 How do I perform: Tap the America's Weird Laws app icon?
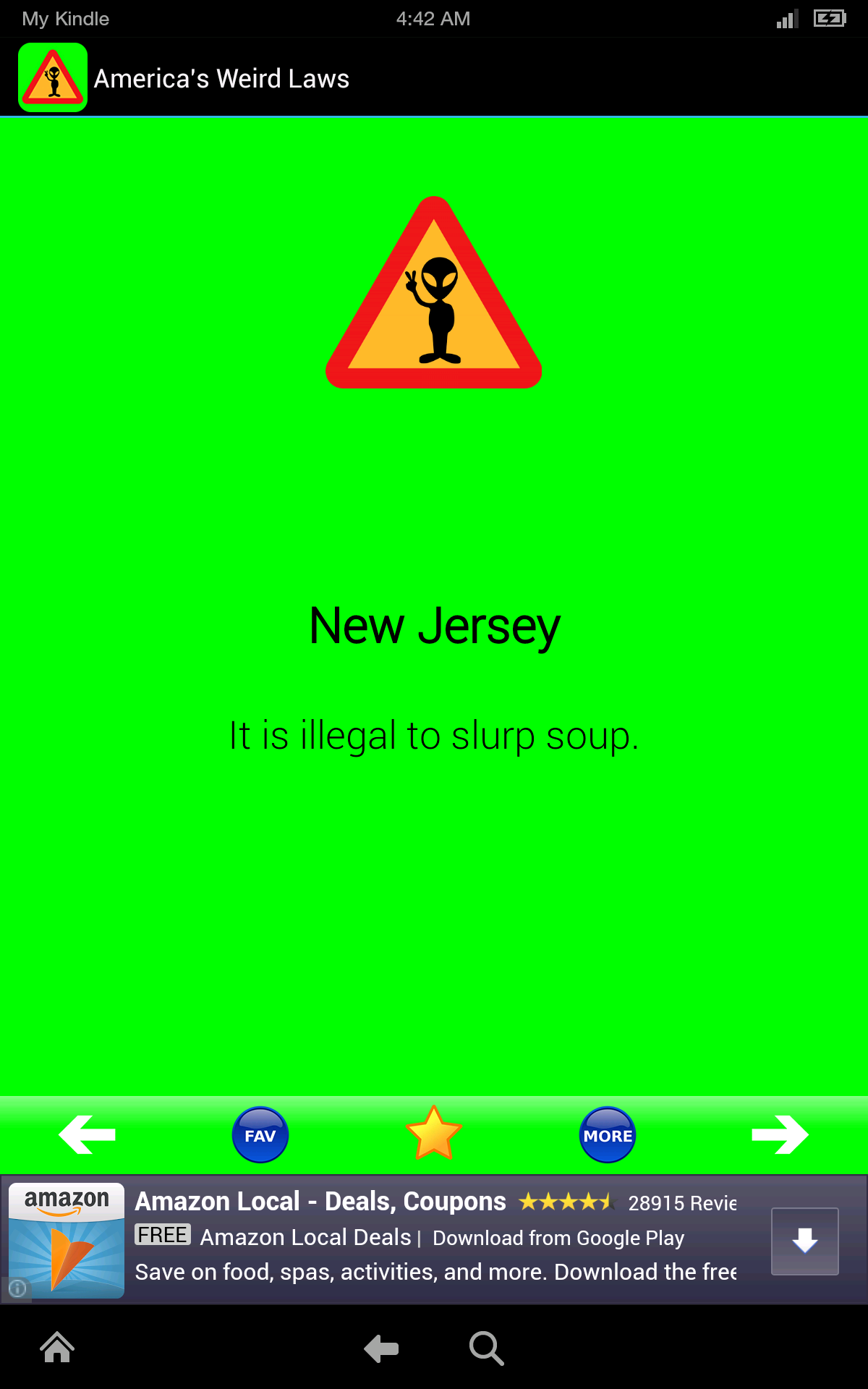pos(53,77)
